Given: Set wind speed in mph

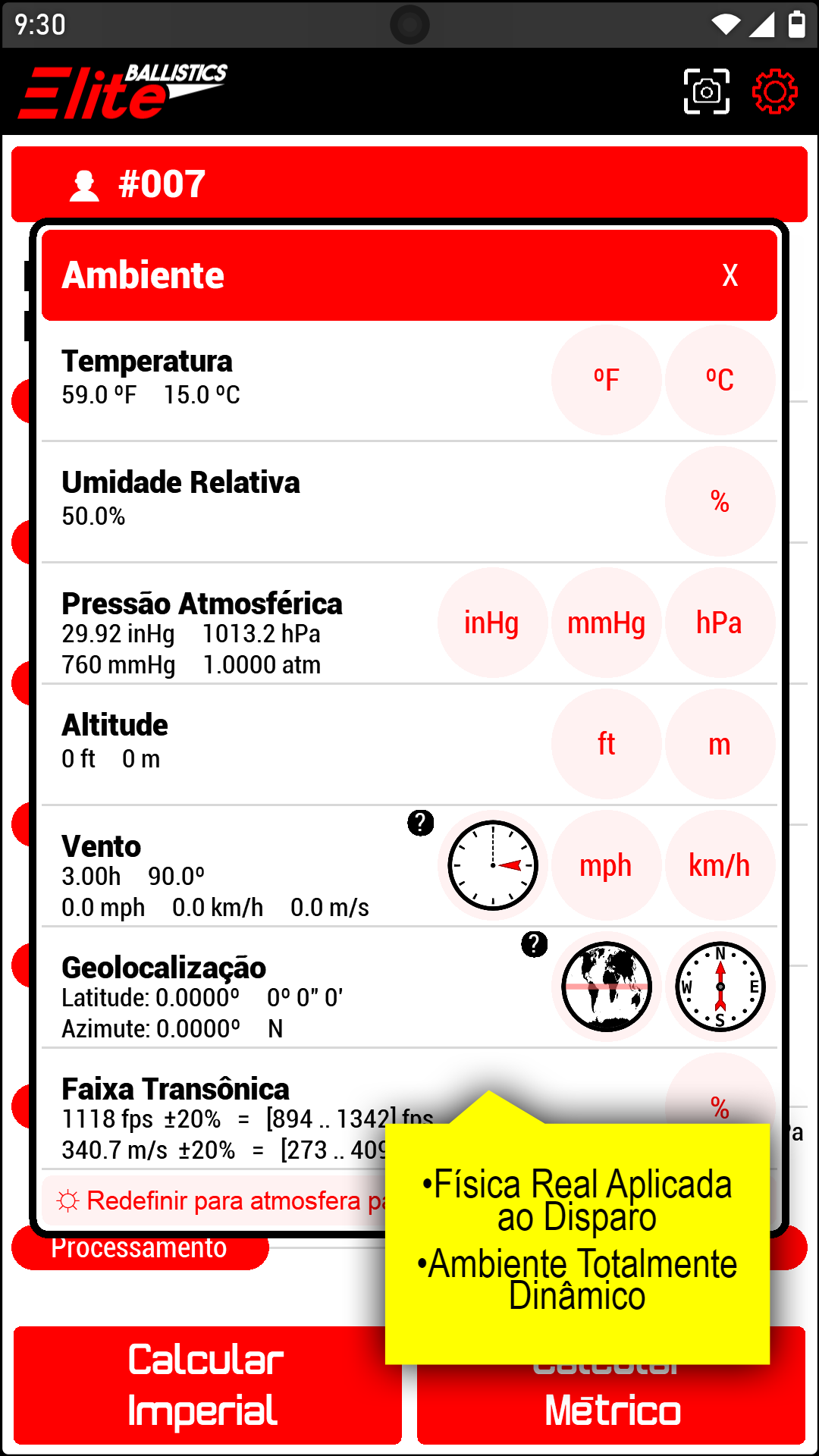Looking at the screenshot, I should click(606, 865).
